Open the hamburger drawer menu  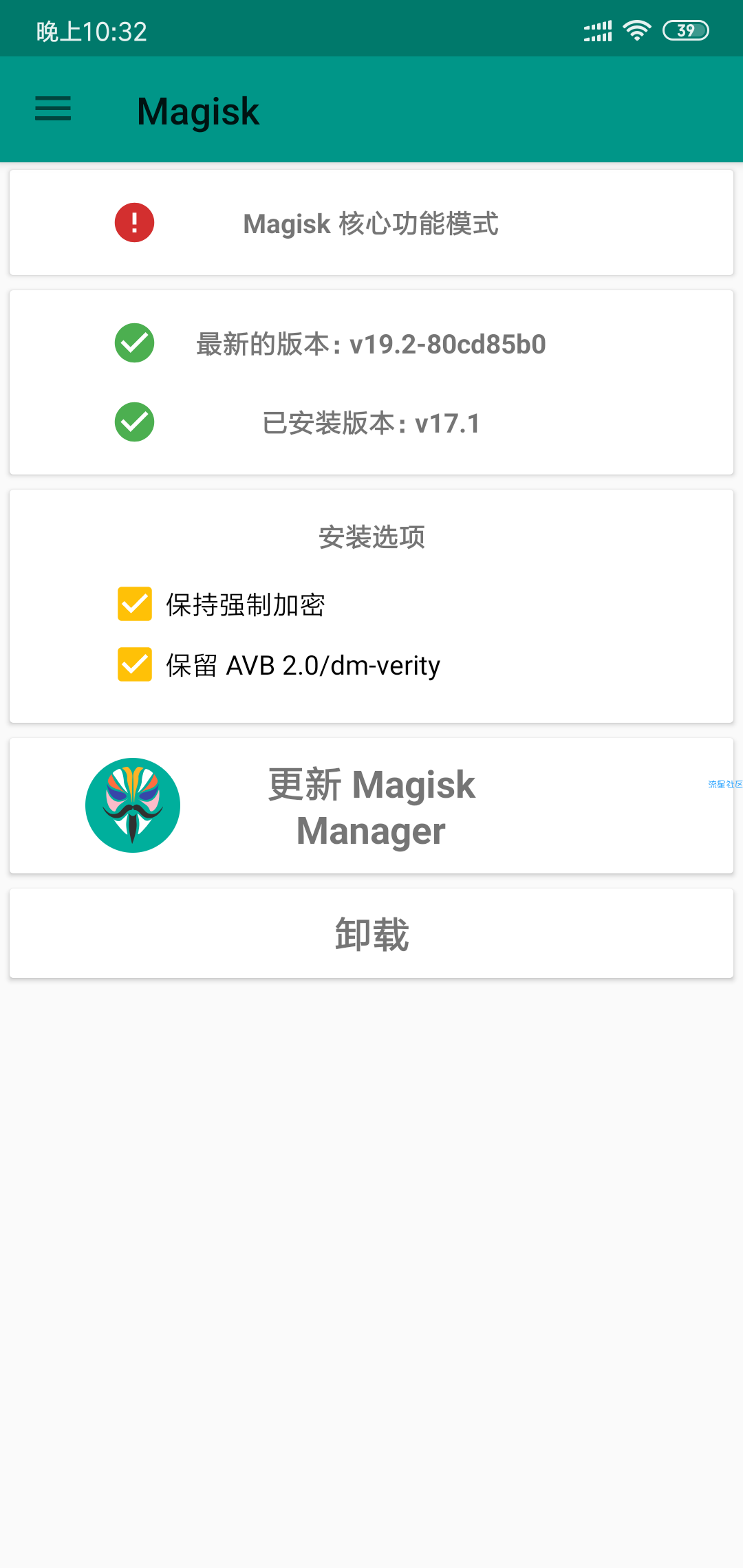[x=53, y=109]
